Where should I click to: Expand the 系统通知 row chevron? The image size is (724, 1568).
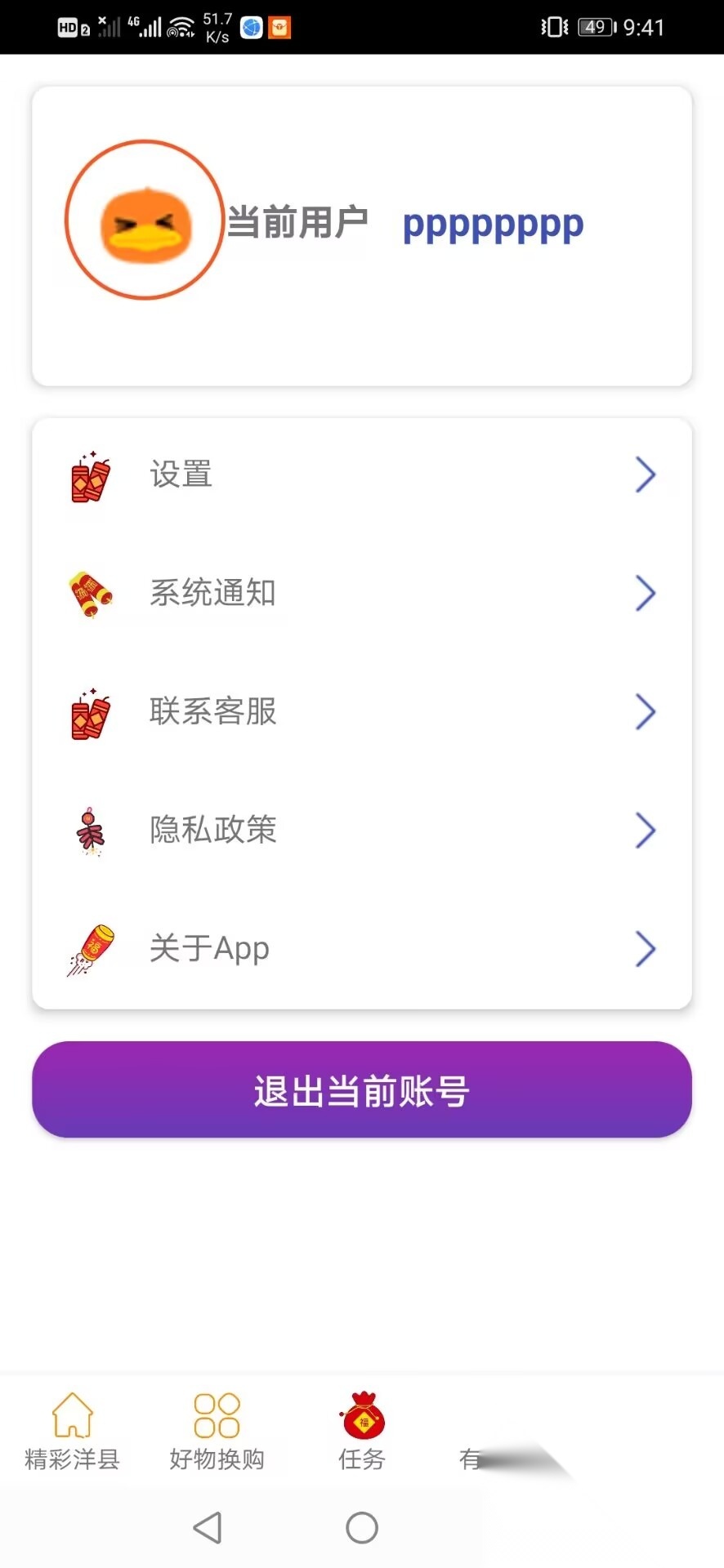click(x=645, y=594)
